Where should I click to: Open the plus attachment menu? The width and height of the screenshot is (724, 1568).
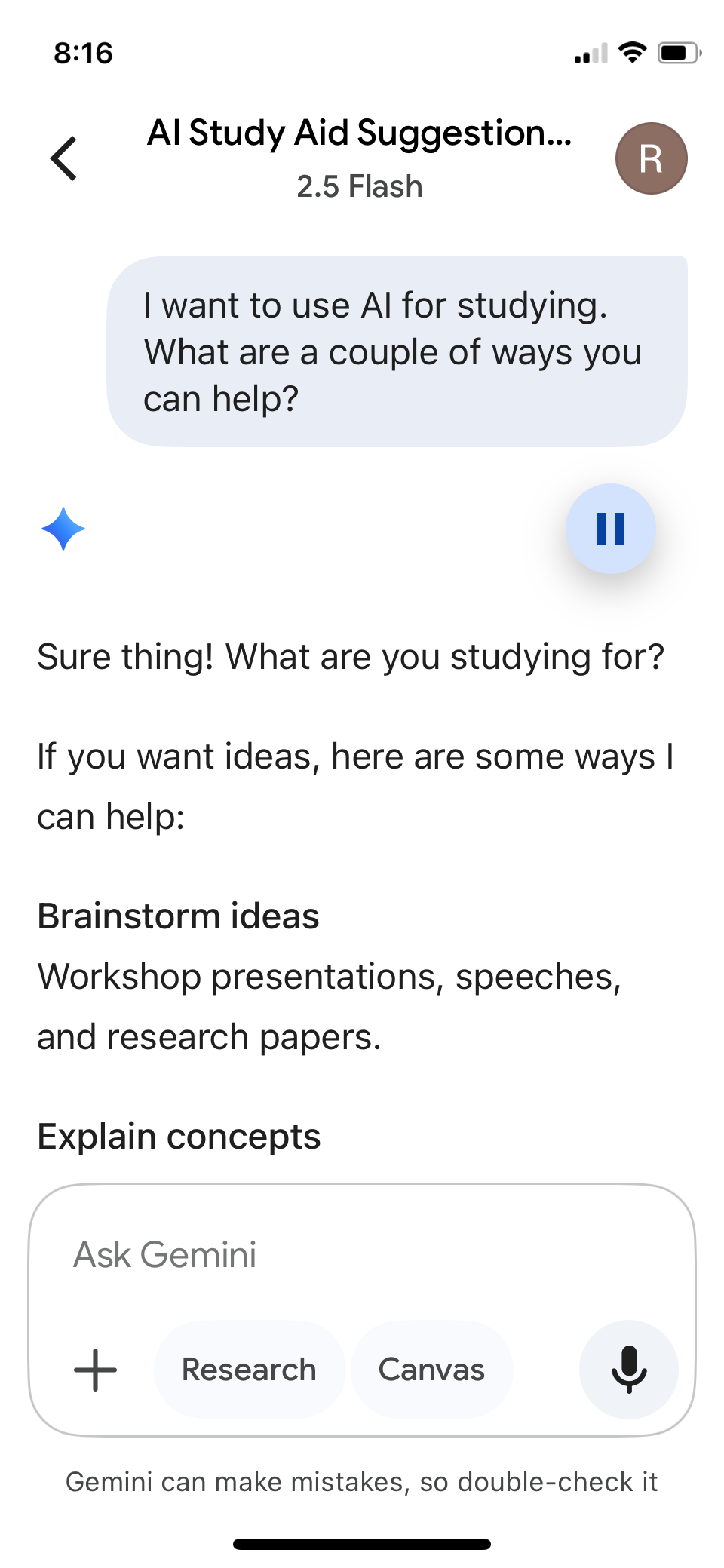(x=96, y=1370)
